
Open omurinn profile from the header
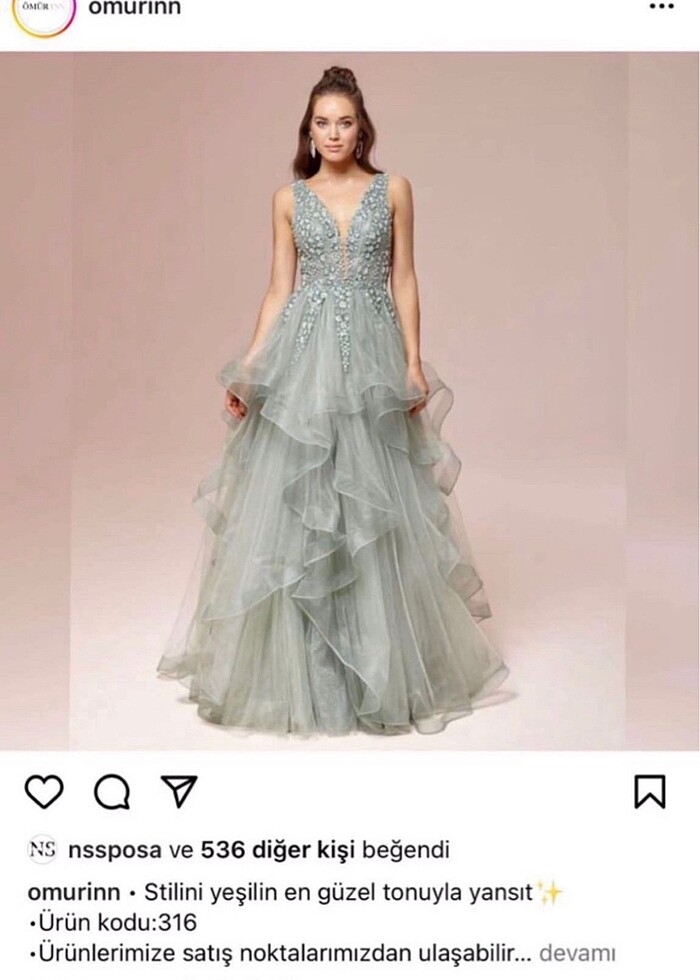135,8
